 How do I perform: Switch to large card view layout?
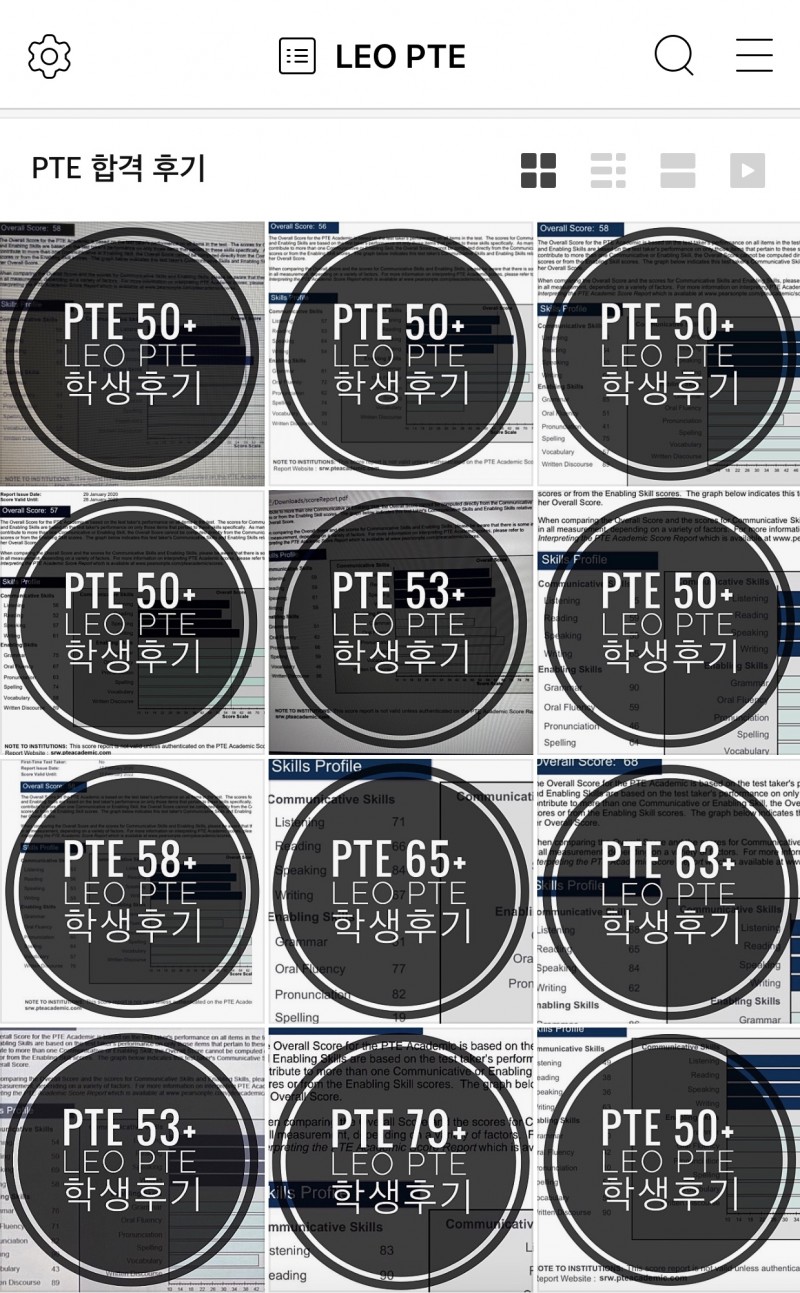678,171
